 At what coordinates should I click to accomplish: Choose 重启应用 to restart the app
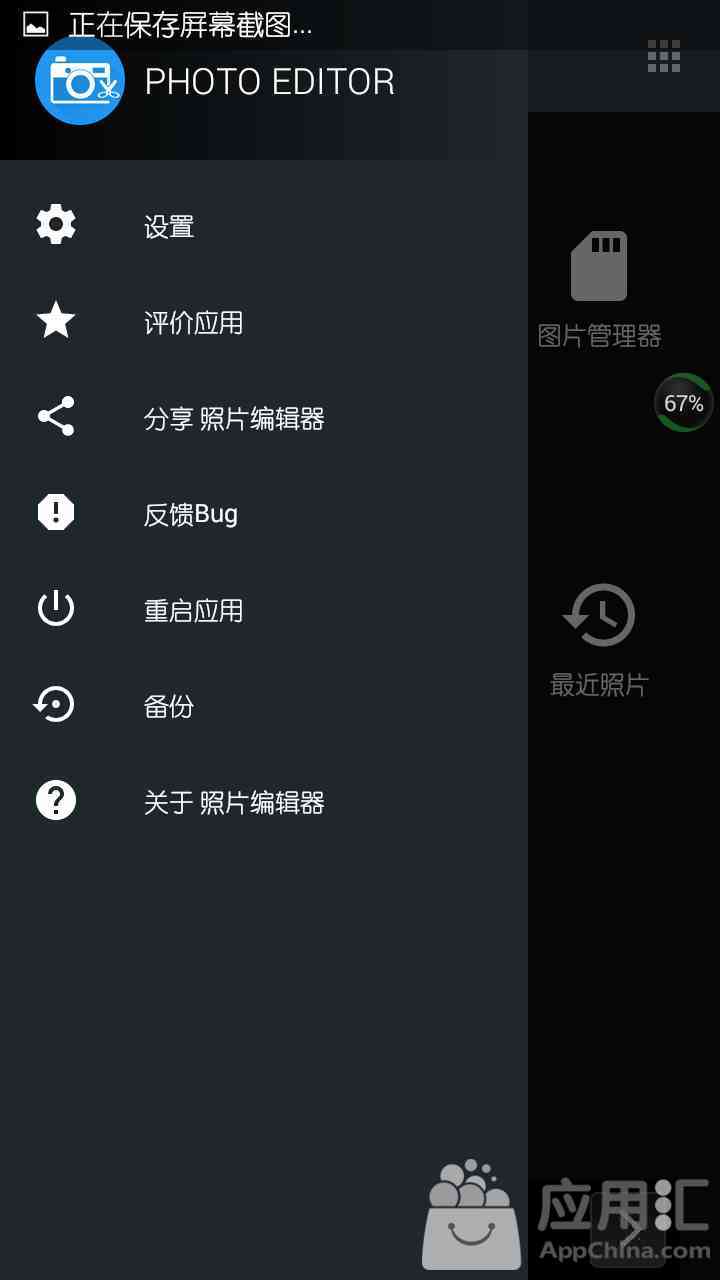tap(264, 610)
